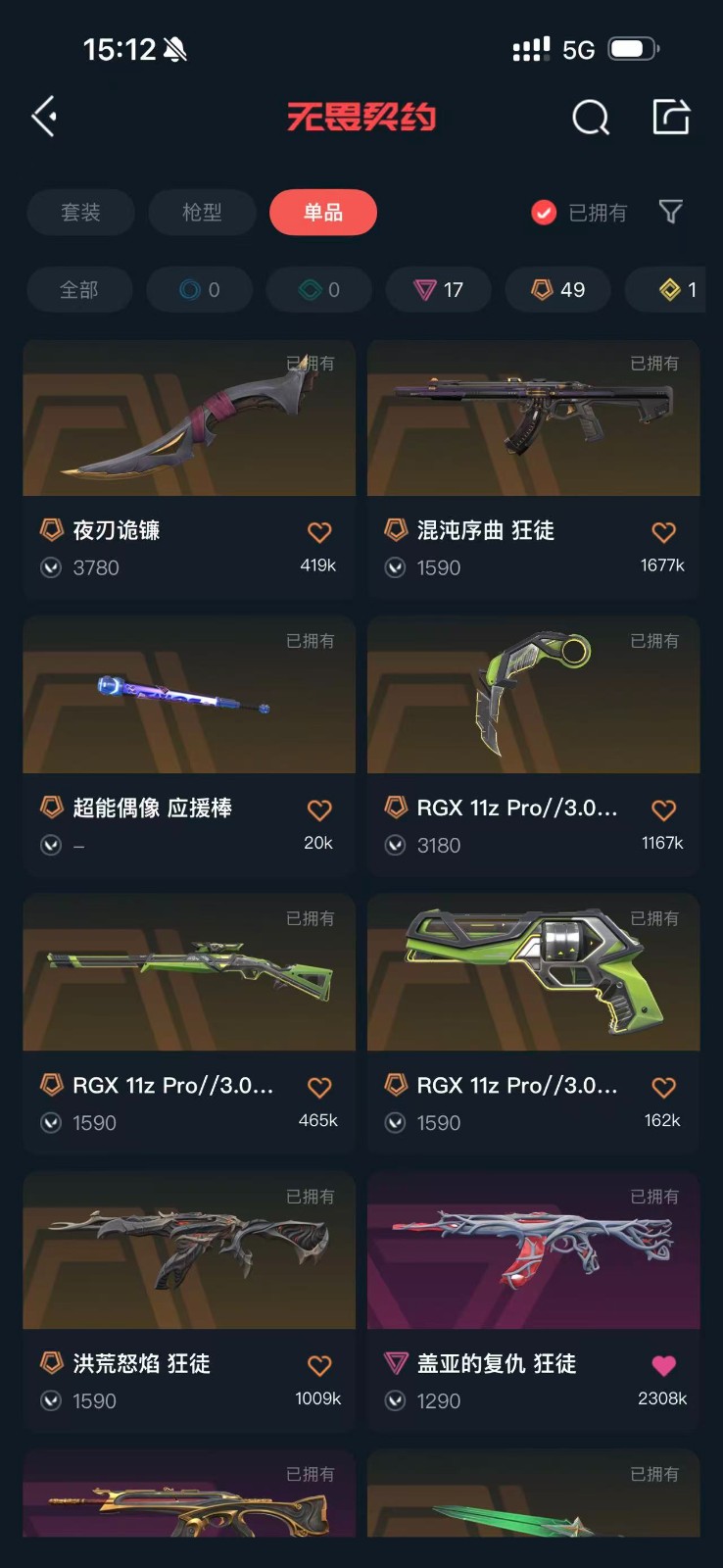Open the 夜刃诡镰 skin card

[189, 469]
